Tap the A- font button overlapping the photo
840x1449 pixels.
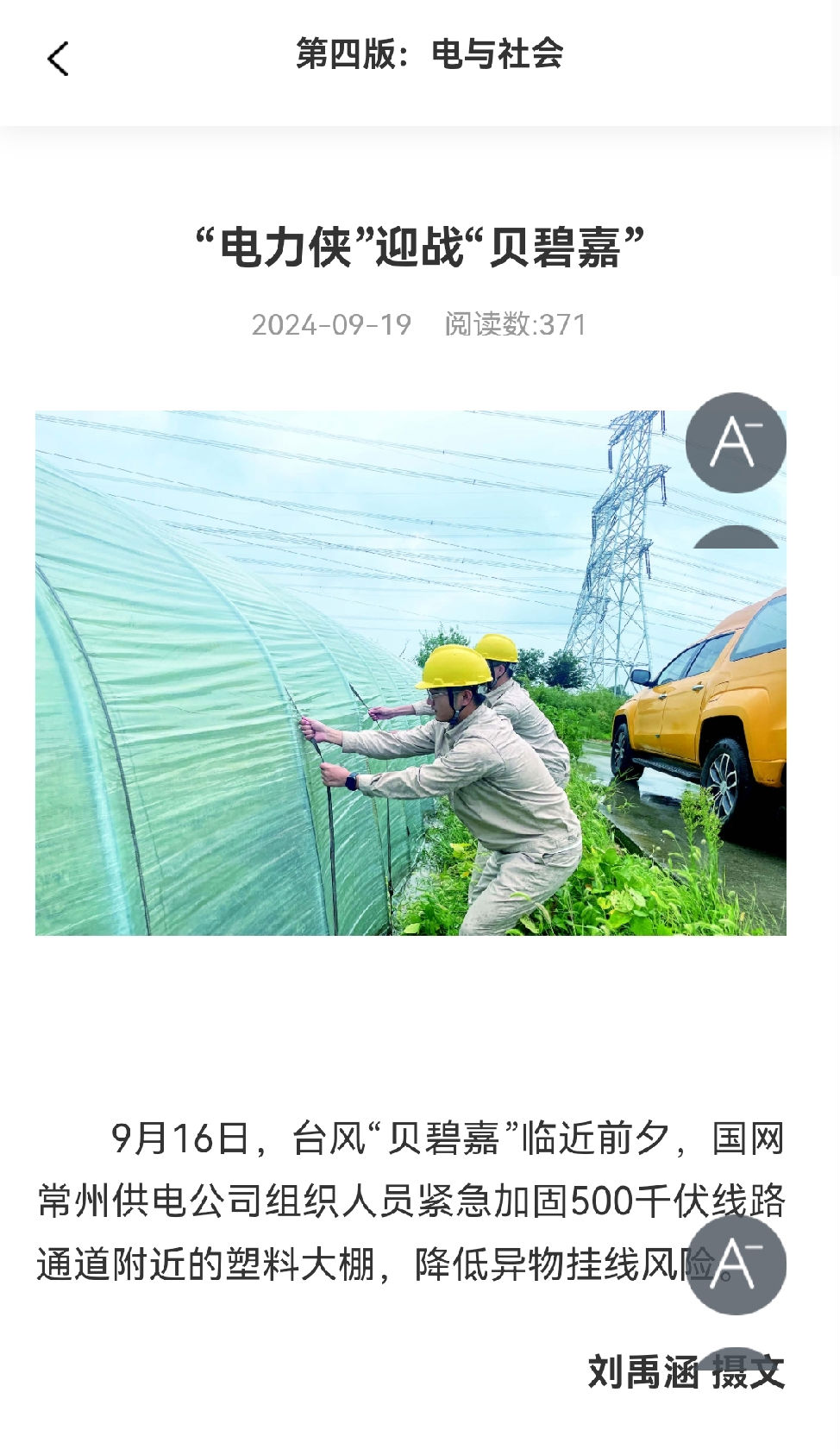(x=736, y=442)
